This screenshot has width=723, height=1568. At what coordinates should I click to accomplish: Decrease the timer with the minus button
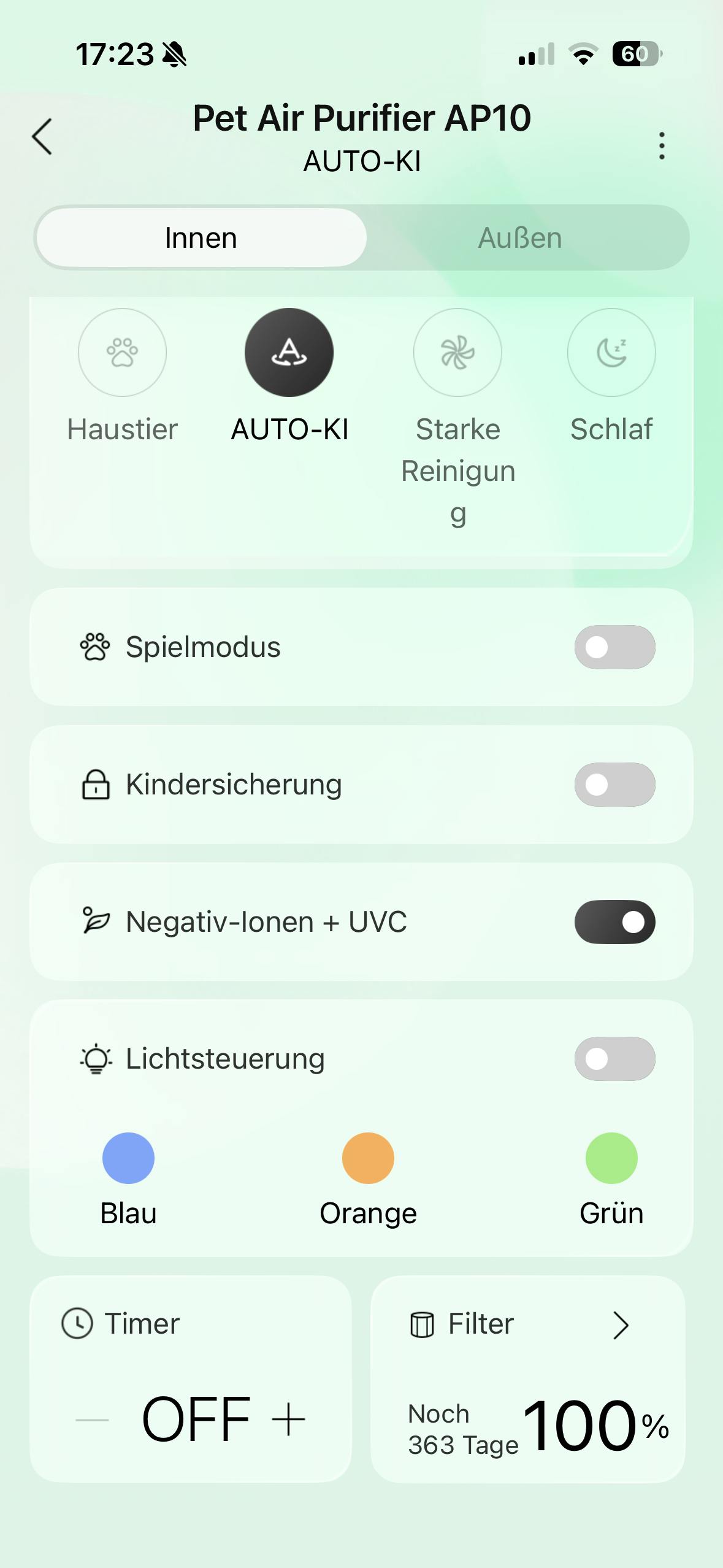pos(92,1420)
